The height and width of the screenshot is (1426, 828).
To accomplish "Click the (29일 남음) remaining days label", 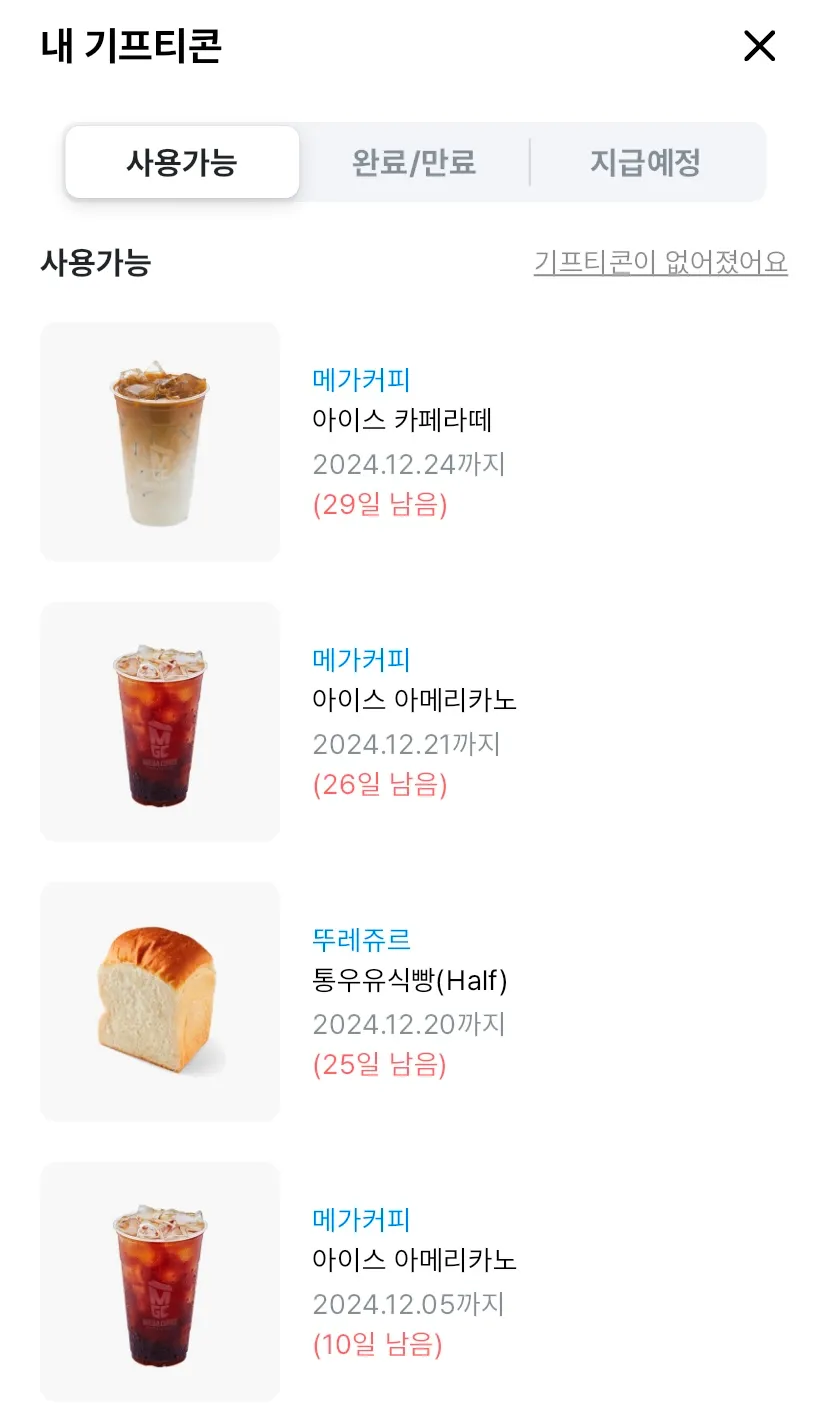I will [380, 504].
